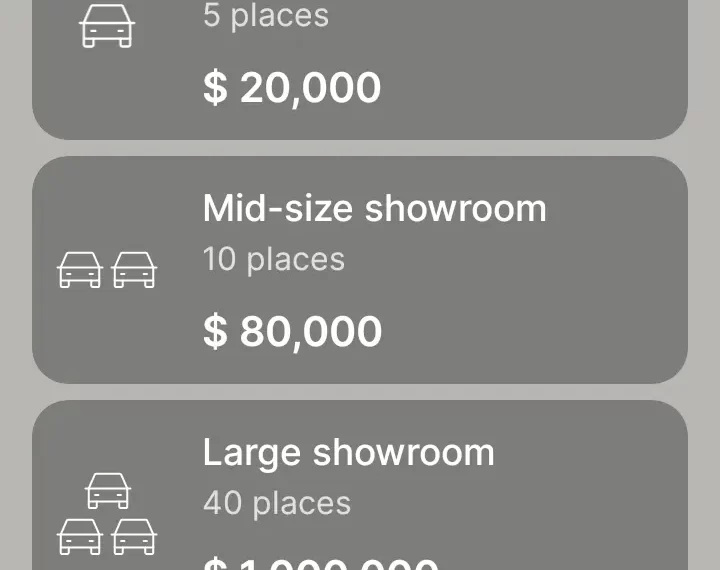Choose the Mid-size showroom card
Image resolution: width=720 pixels, height=570 pixels.
tap(360, 270)
